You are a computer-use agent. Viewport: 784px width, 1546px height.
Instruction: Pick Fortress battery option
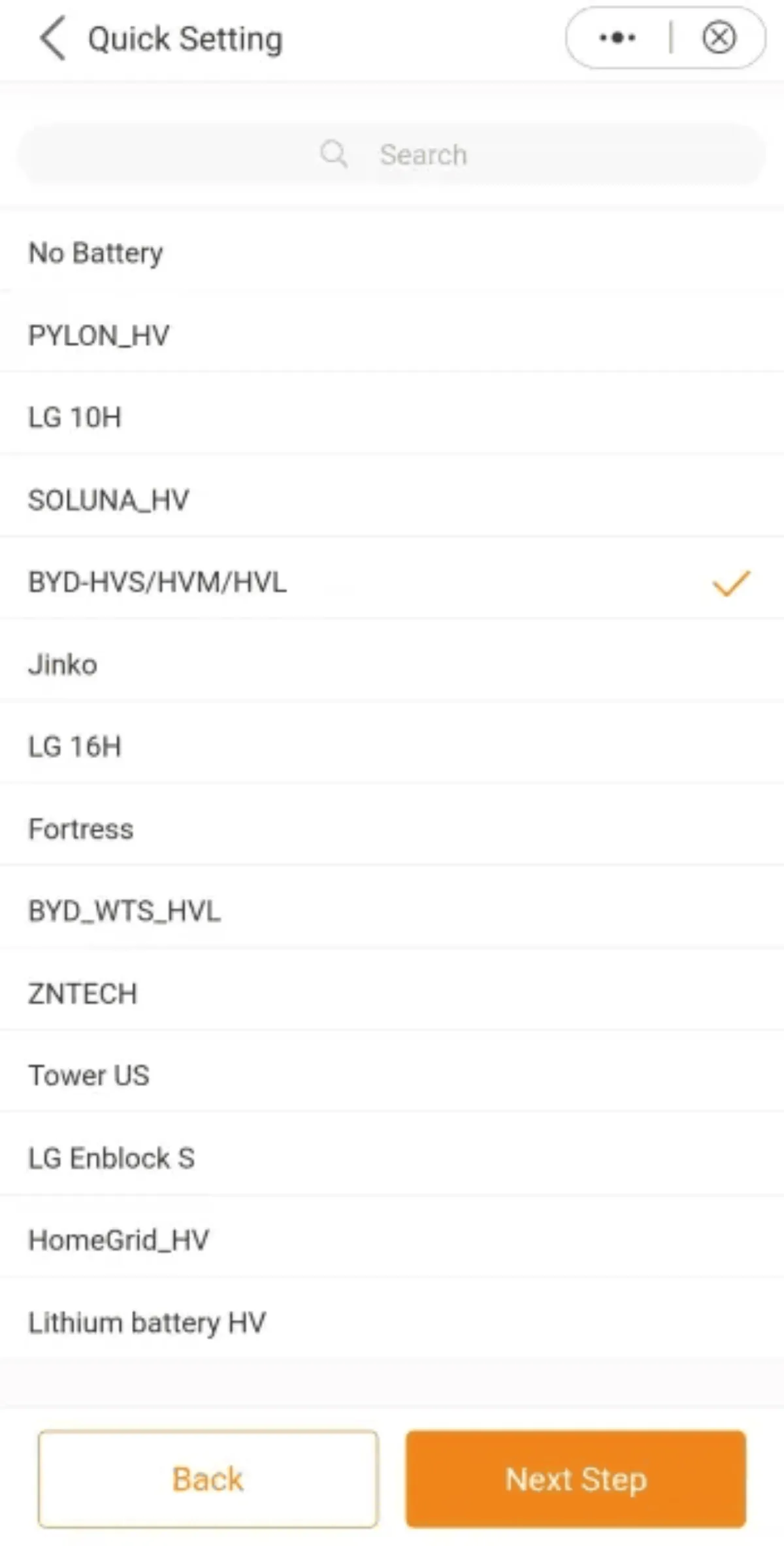click(392, 829)
